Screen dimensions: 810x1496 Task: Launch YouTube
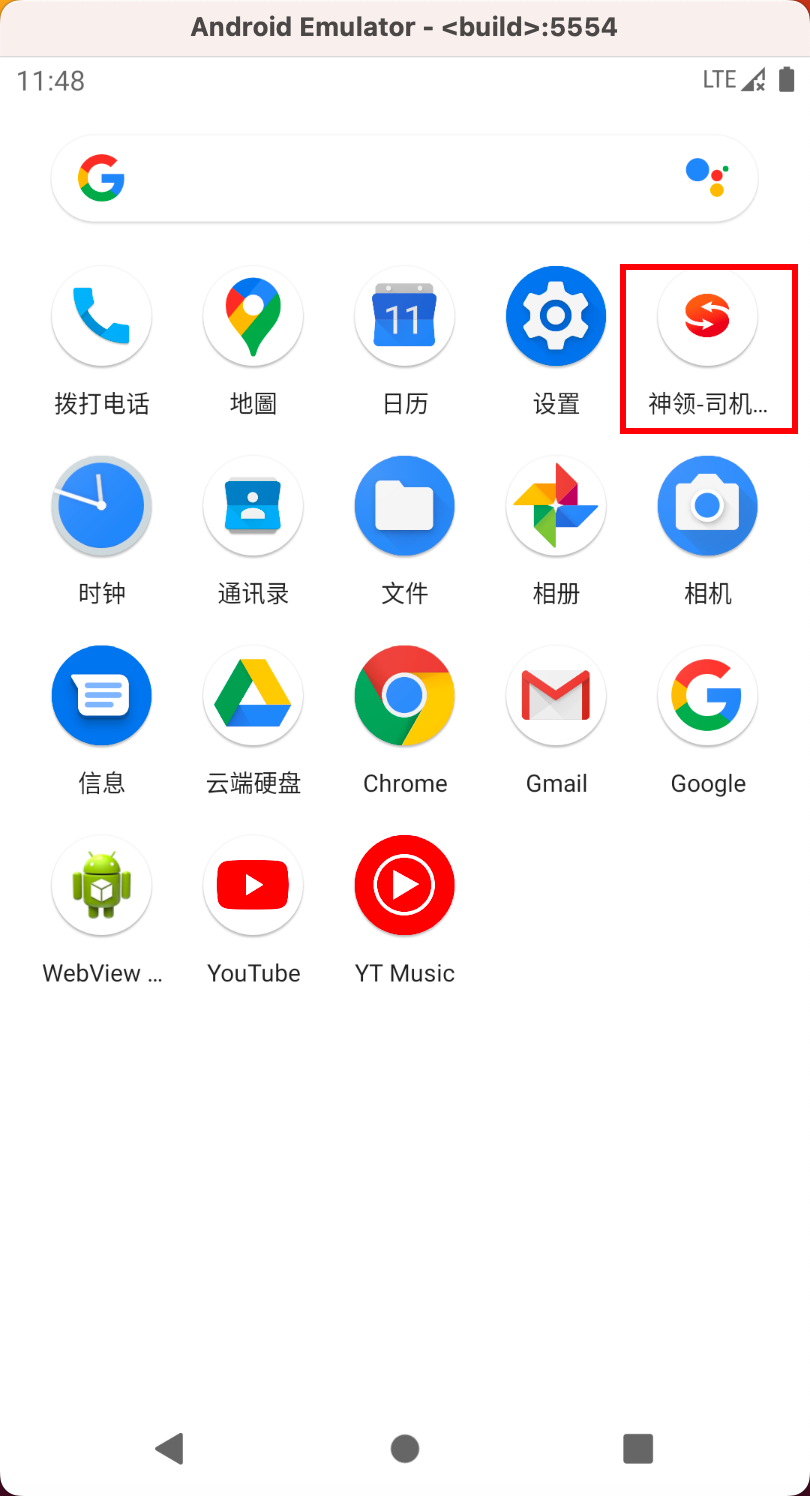coord(253,886)
